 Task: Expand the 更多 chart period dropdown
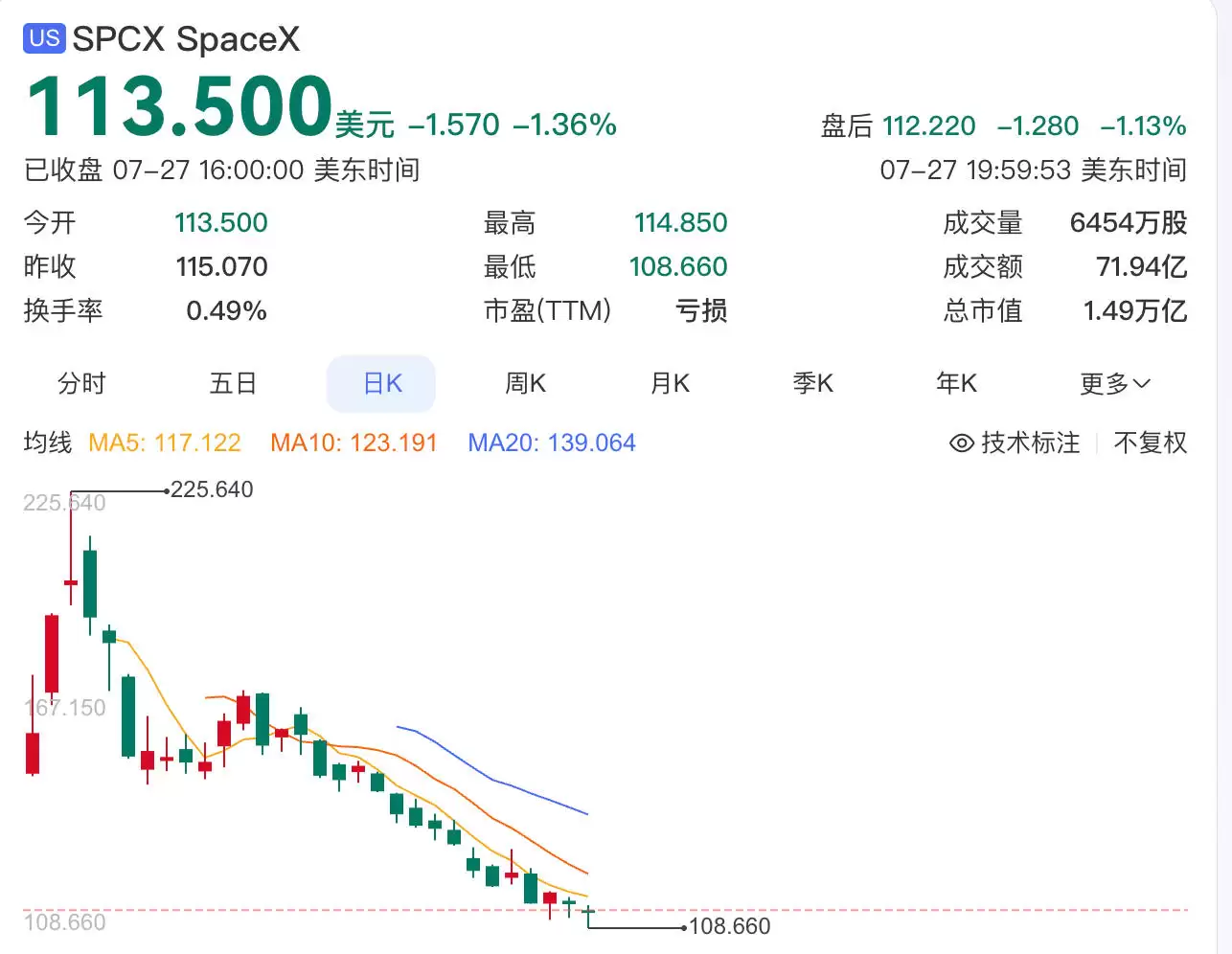click(x=1114, y=384)
